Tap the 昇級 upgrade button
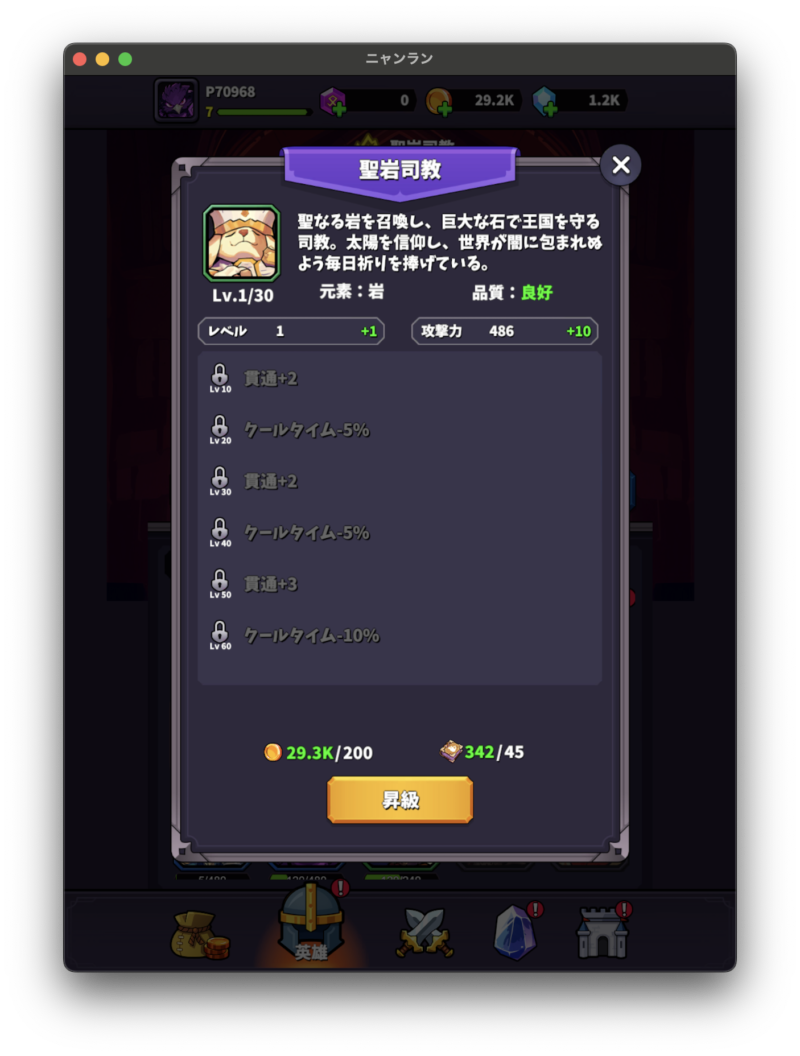800x1056 pixels. (x=400, y=800)
